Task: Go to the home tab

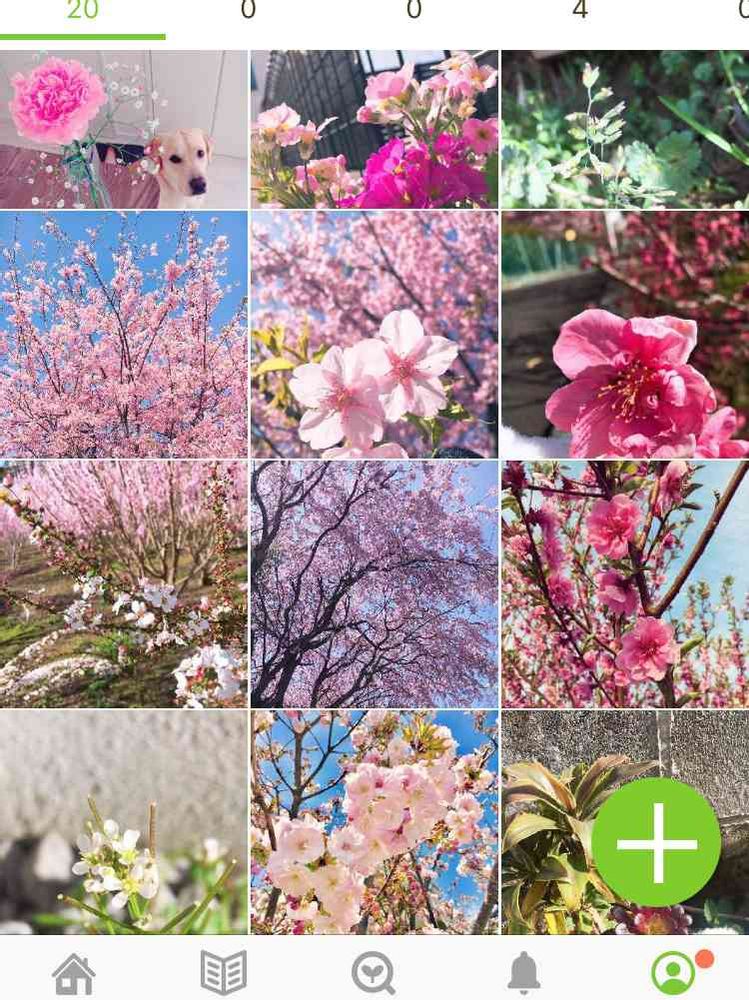Action: 75,972
